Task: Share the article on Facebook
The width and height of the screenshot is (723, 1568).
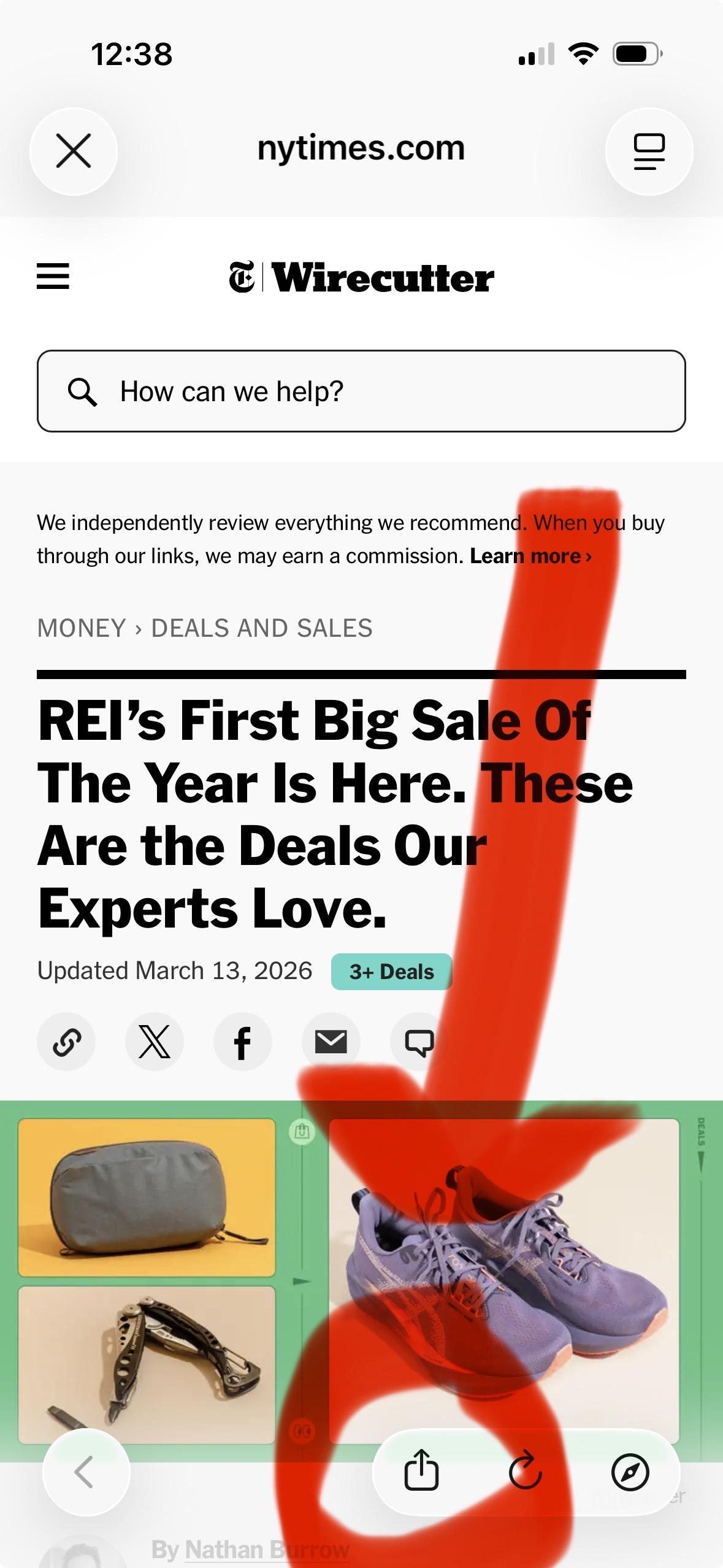Action: pyautogui.click(x=243, y=1042)
